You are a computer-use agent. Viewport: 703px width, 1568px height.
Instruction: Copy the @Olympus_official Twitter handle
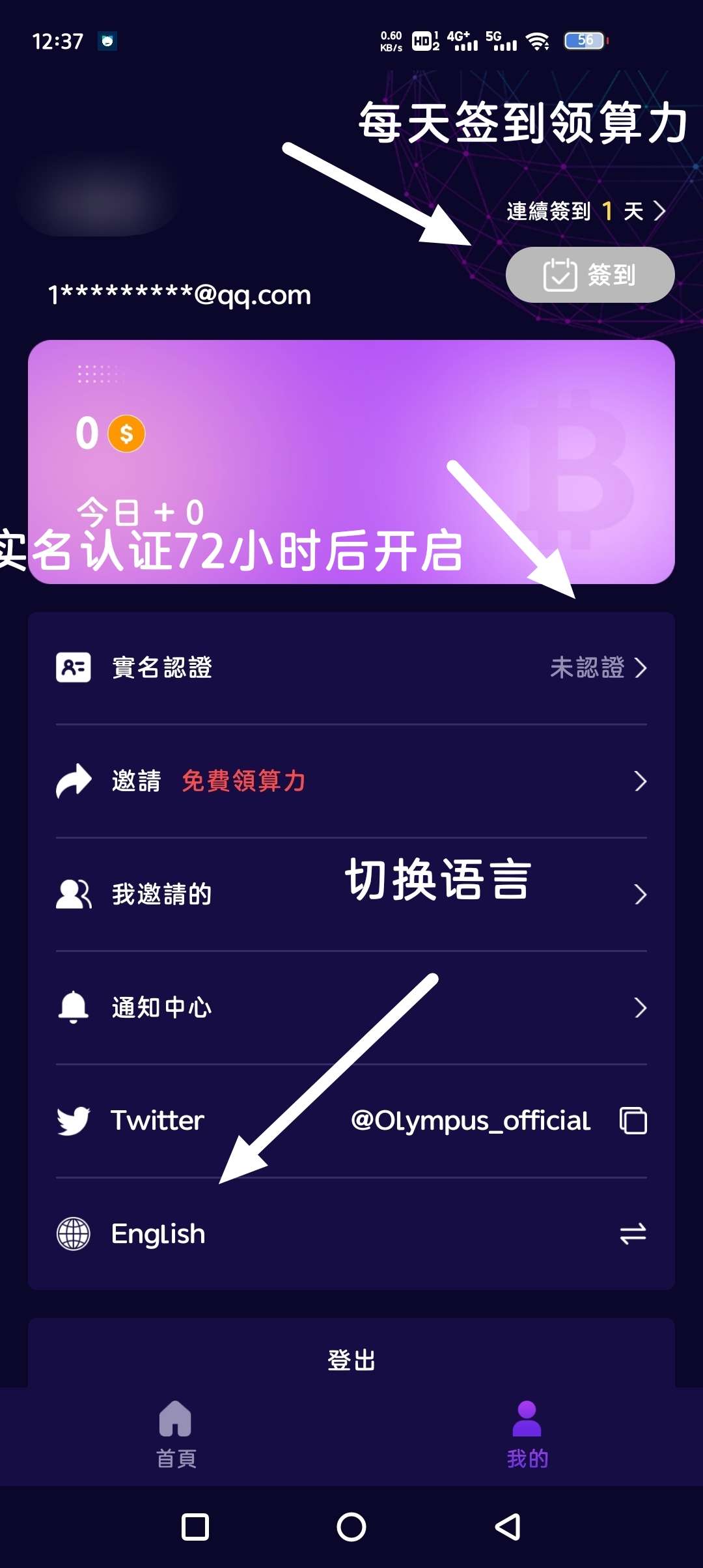(633, 1121)
